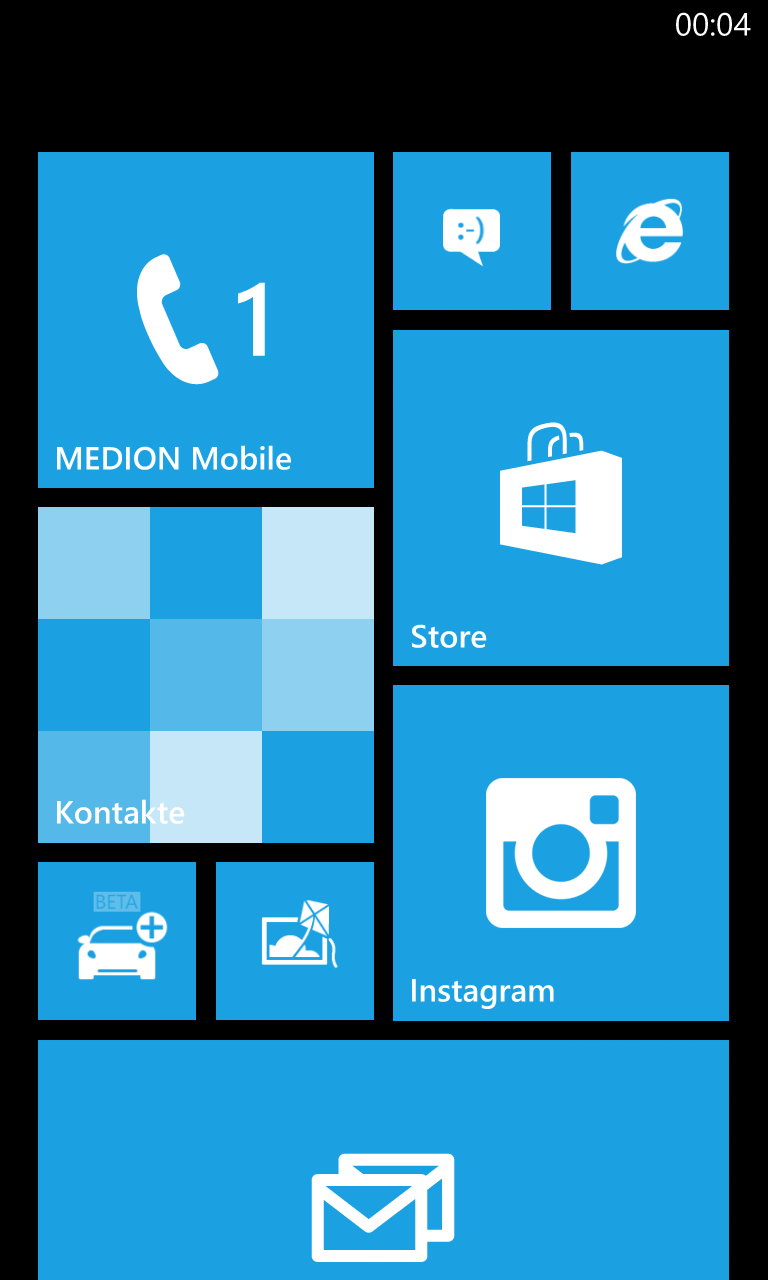The image size is (768, 1280).
Task: Open the Kontakte tile
Action: [x=206, y=675]
